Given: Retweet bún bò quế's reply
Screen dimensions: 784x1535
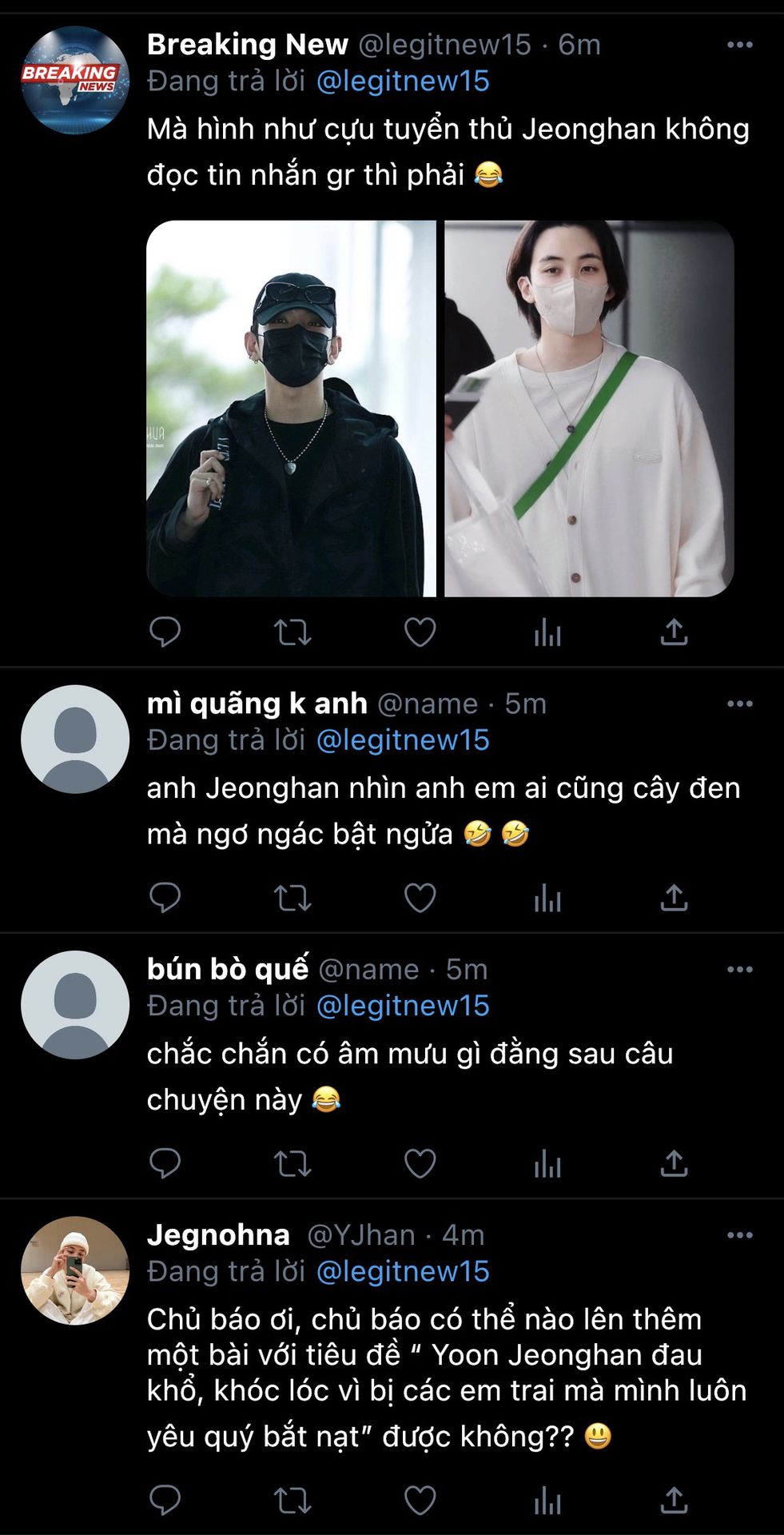Looking at the screenshot, I should (293, 1163).
